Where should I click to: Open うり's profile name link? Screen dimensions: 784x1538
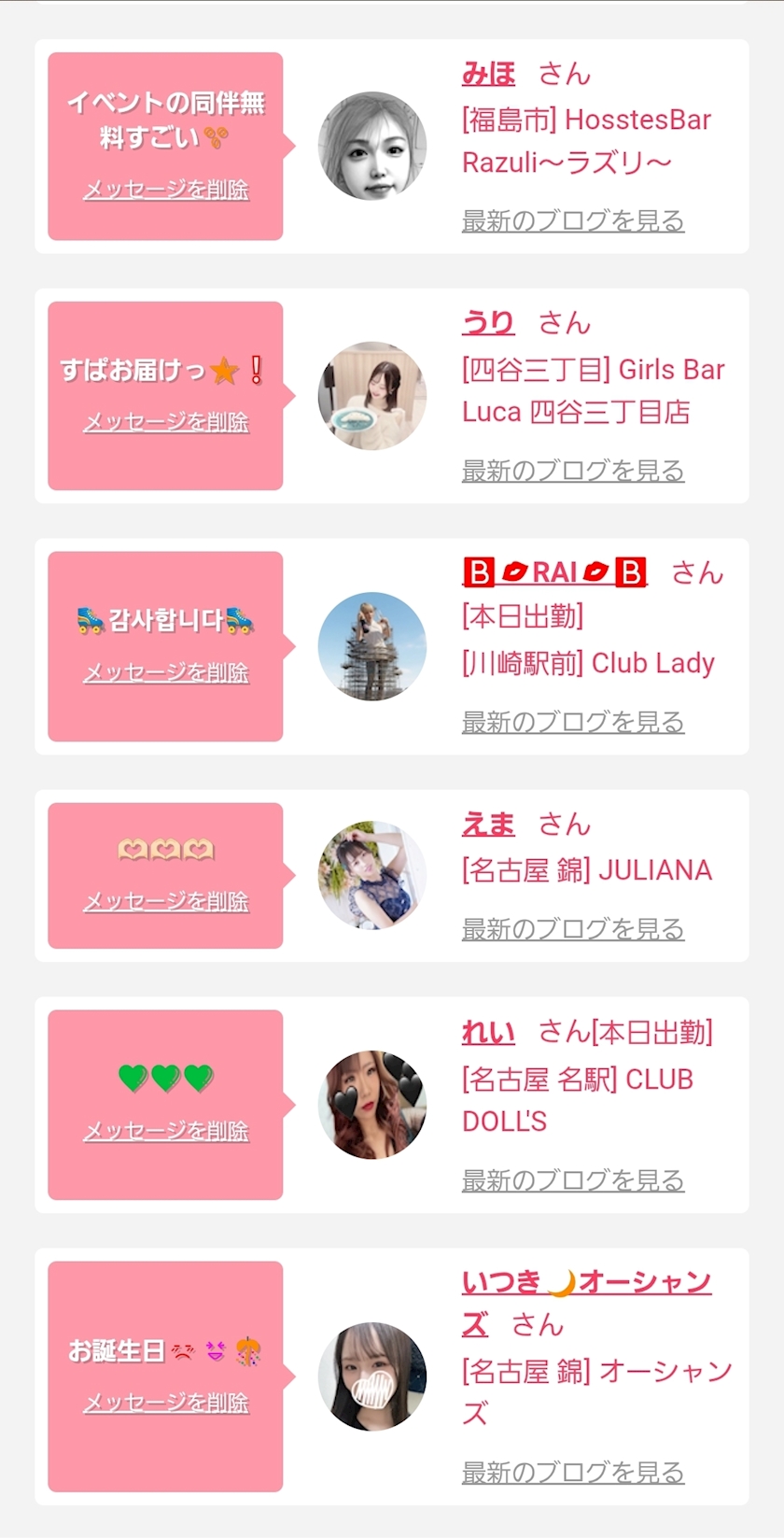coord(488,323)
